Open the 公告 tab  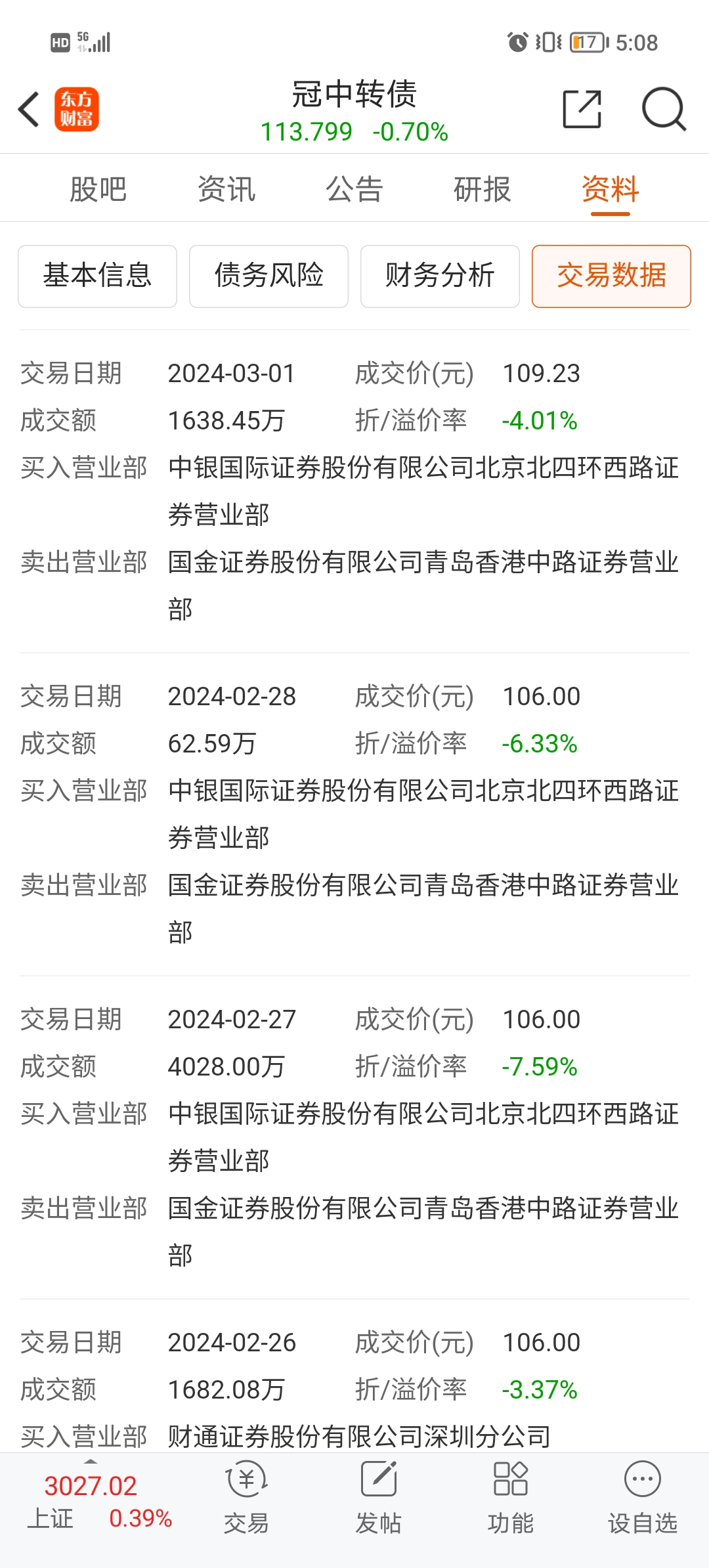click(354, 190)
